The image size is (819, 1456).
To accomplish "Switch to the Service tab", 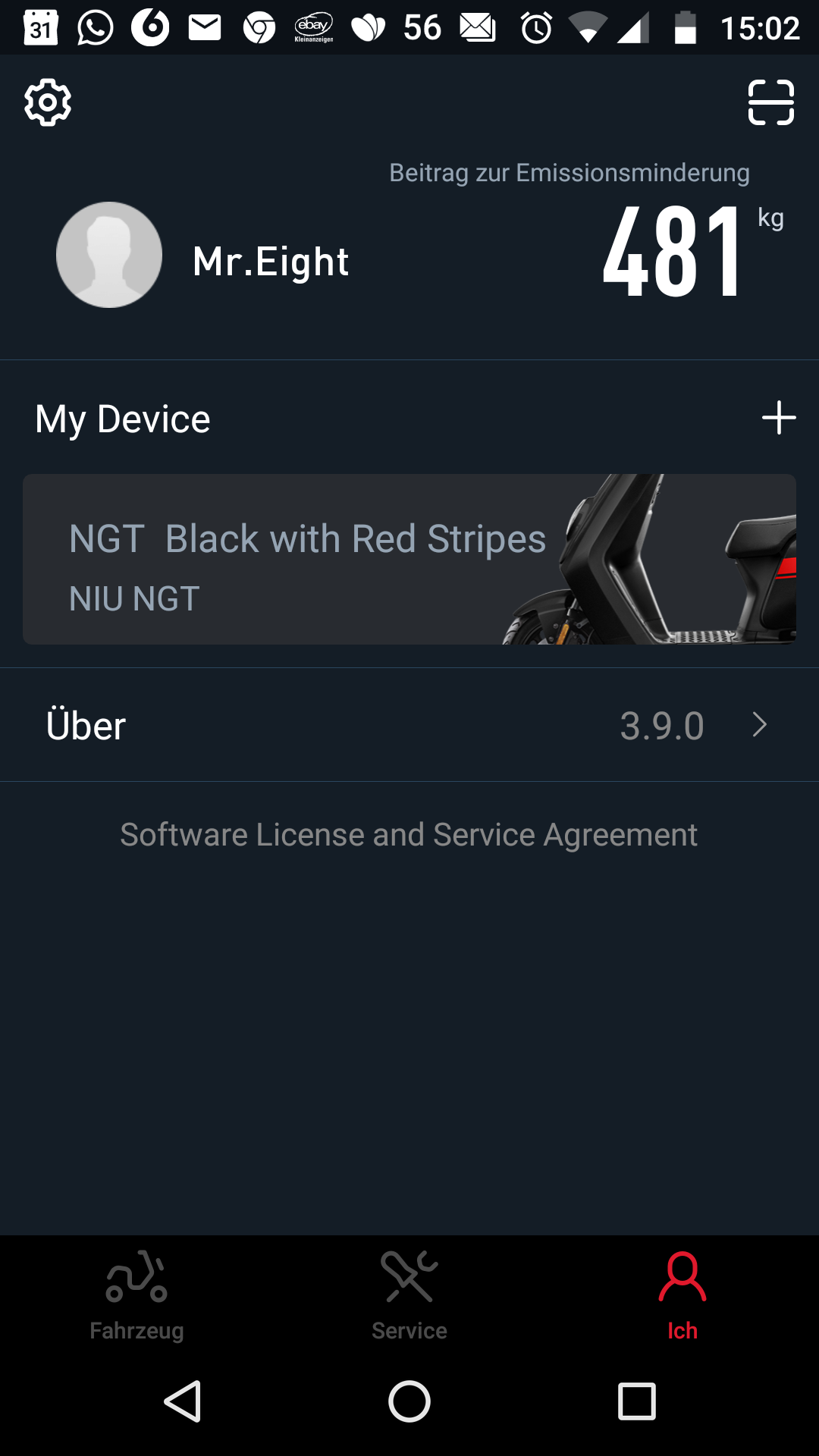I will [x=409, y=1296].
